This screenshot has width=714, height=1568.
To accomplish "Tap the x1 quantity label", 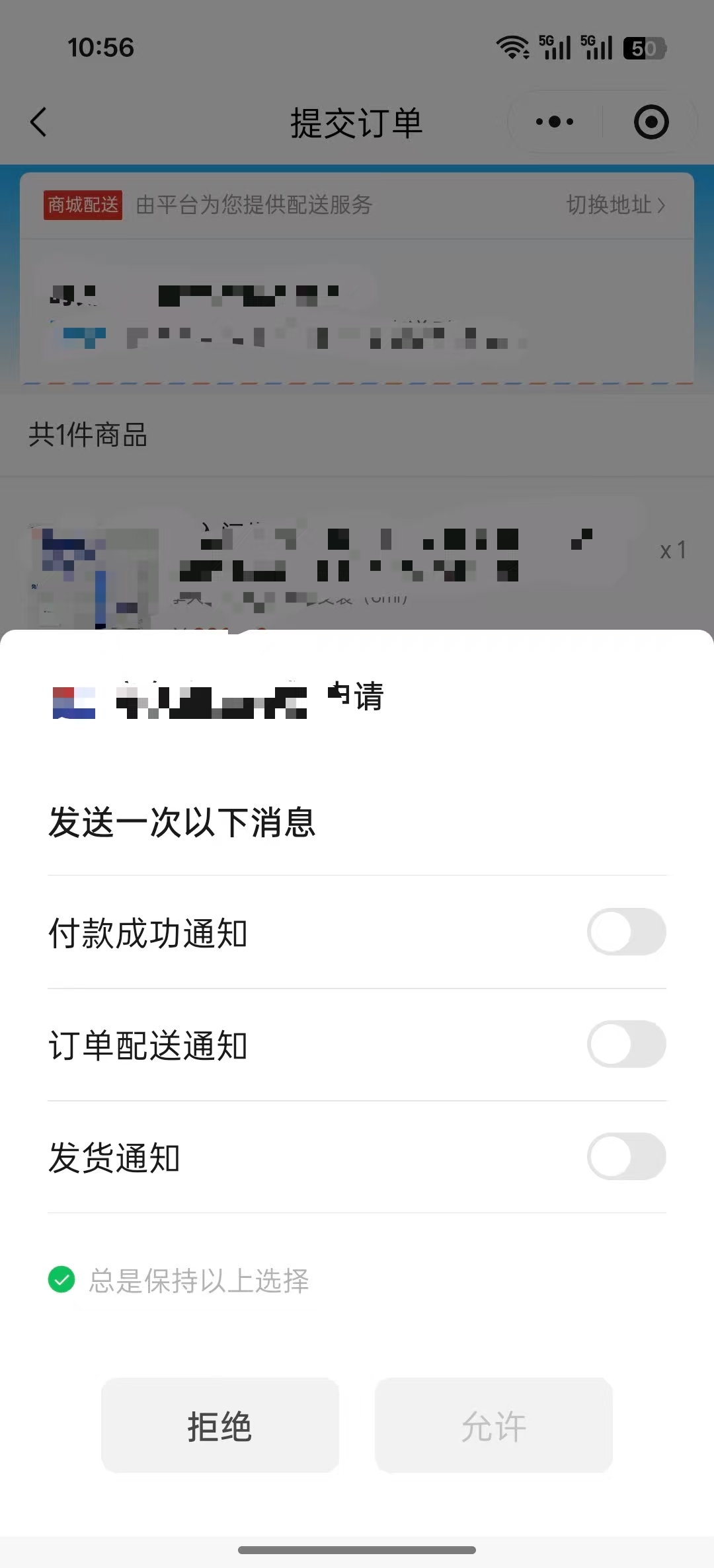I will click(x=672, y=550).
